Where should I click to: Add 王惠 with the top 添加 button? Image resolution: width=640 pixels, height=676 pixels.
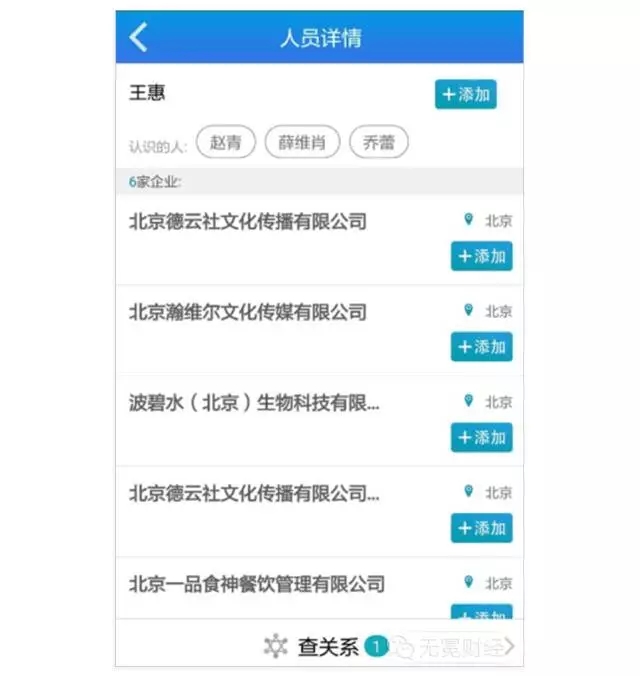point(465,94)
